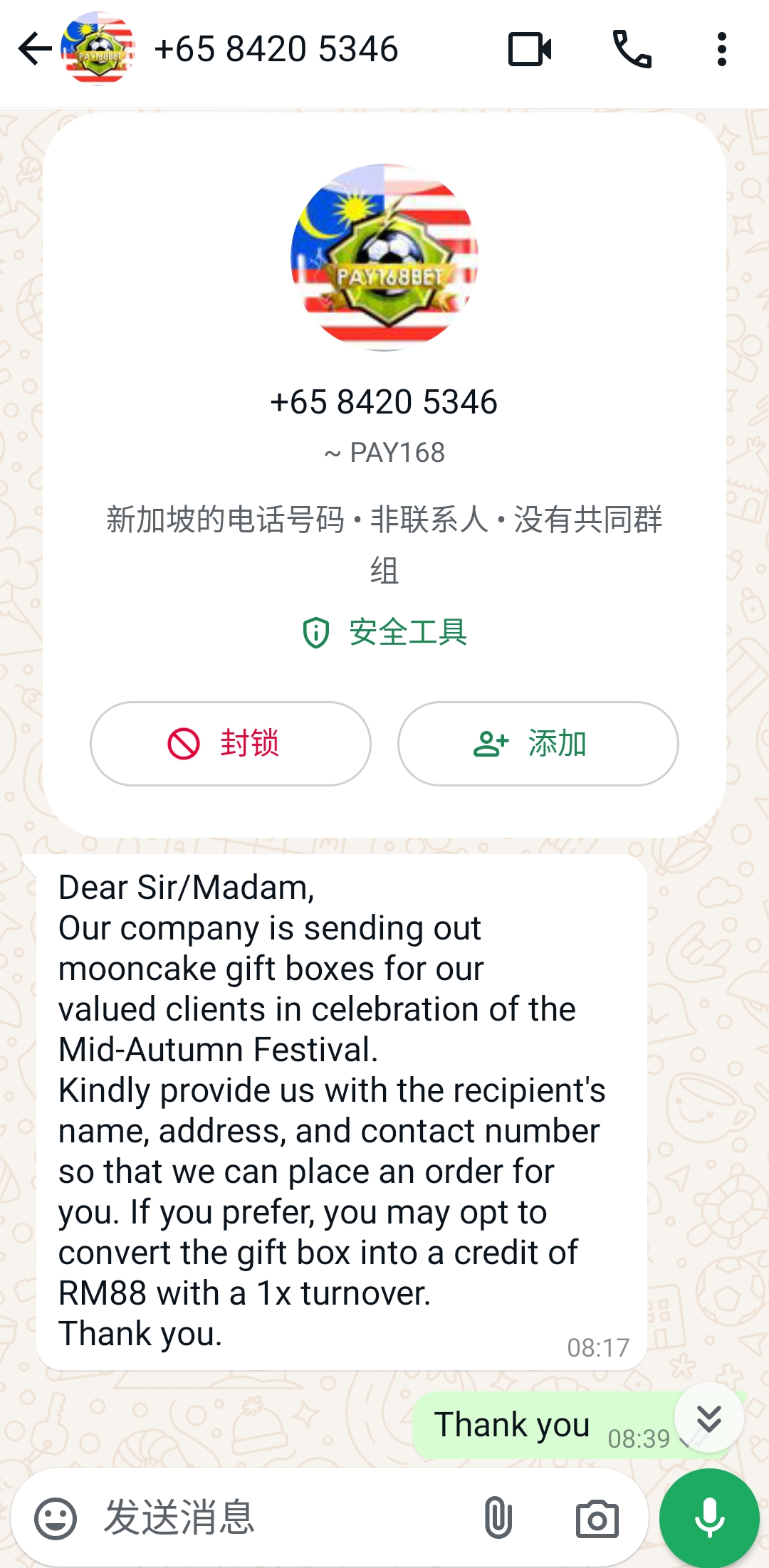769x1568 pixels.
Task: Add this contact with the 添加 button
Action: [x=538, y=743]
